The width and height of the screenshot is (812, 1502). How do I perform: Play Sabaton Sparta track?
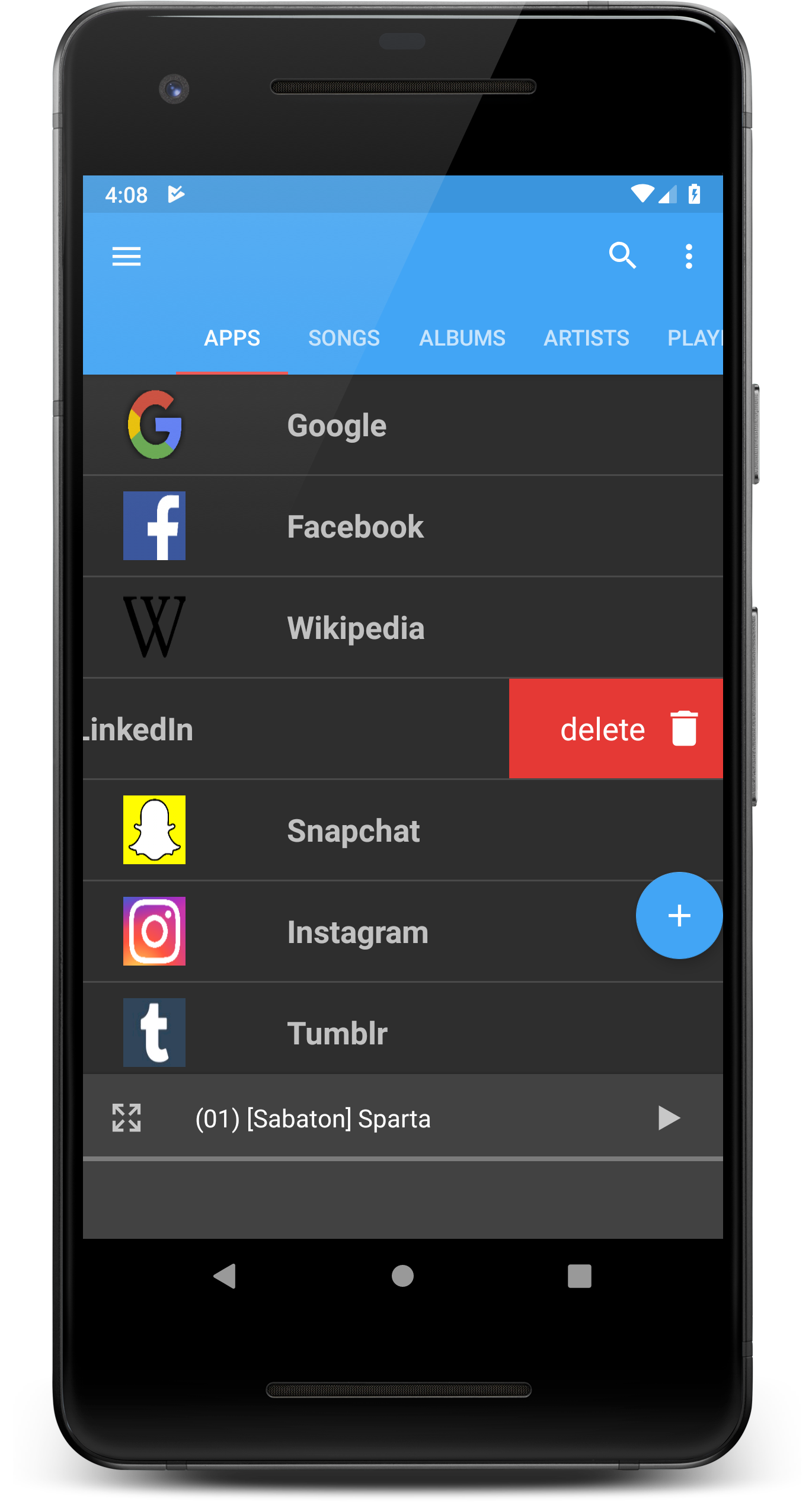669,1118
